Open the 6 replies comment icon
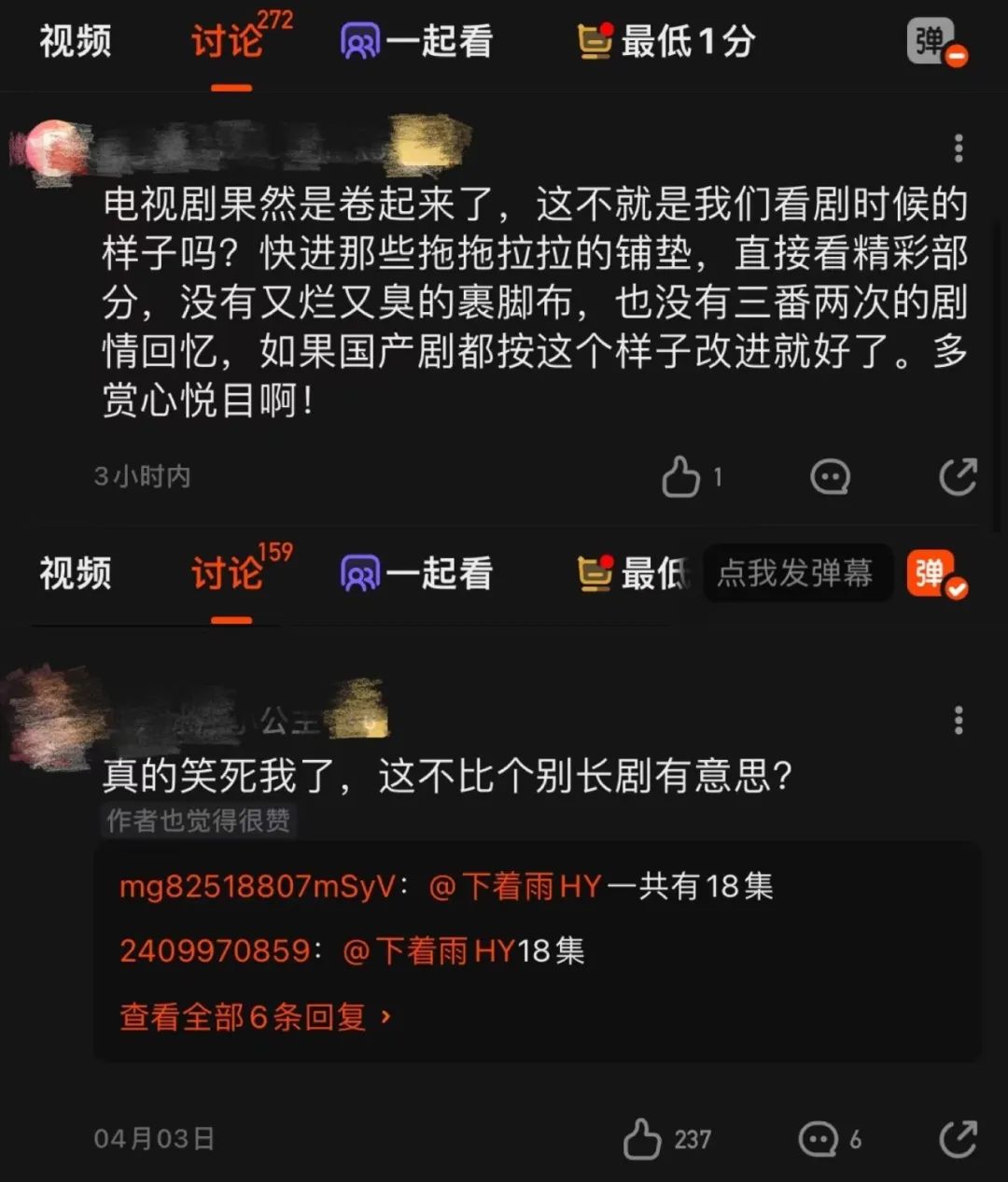Image resolution: width=1008 pixels, height=1182 pixels. [x=819, y=1139]
